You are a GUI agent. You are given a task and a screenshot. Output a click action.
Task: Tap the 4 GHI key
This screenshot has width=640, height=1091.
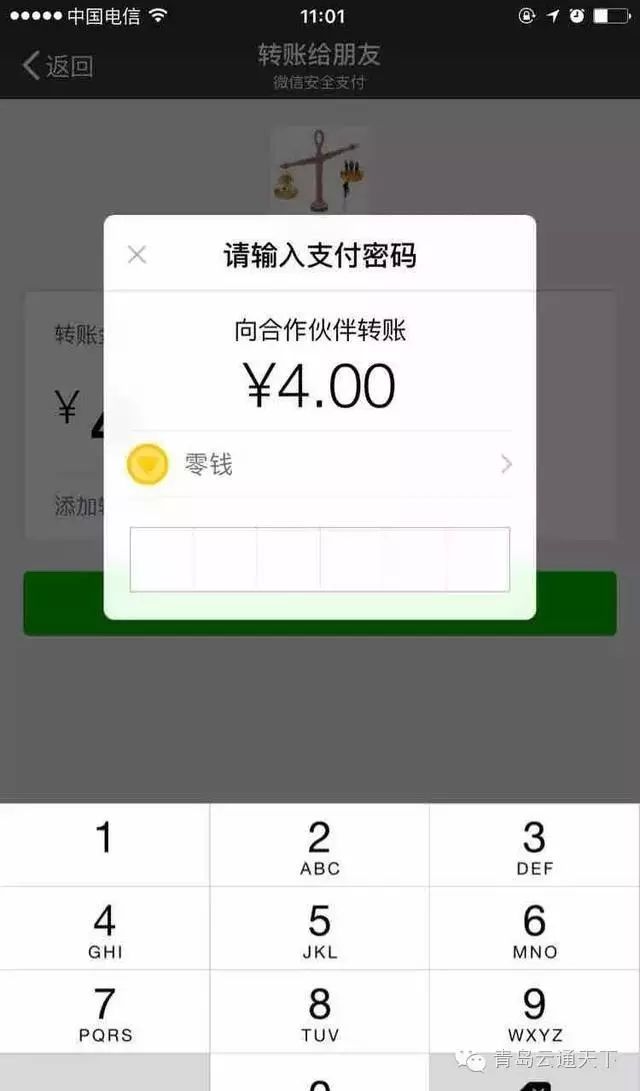[x=104, y=928]
